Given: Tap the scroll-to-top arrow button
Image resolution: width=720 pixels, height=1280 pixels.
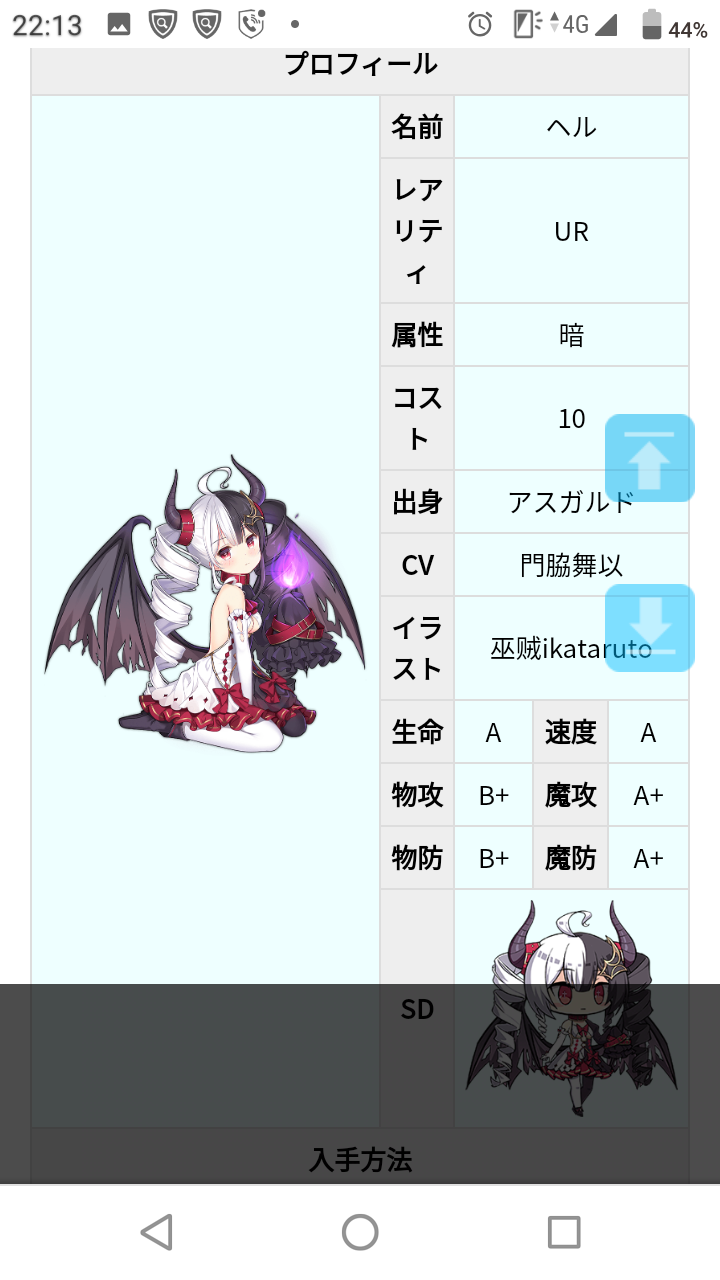Looking at the screenshot, I should pos(650,458).
